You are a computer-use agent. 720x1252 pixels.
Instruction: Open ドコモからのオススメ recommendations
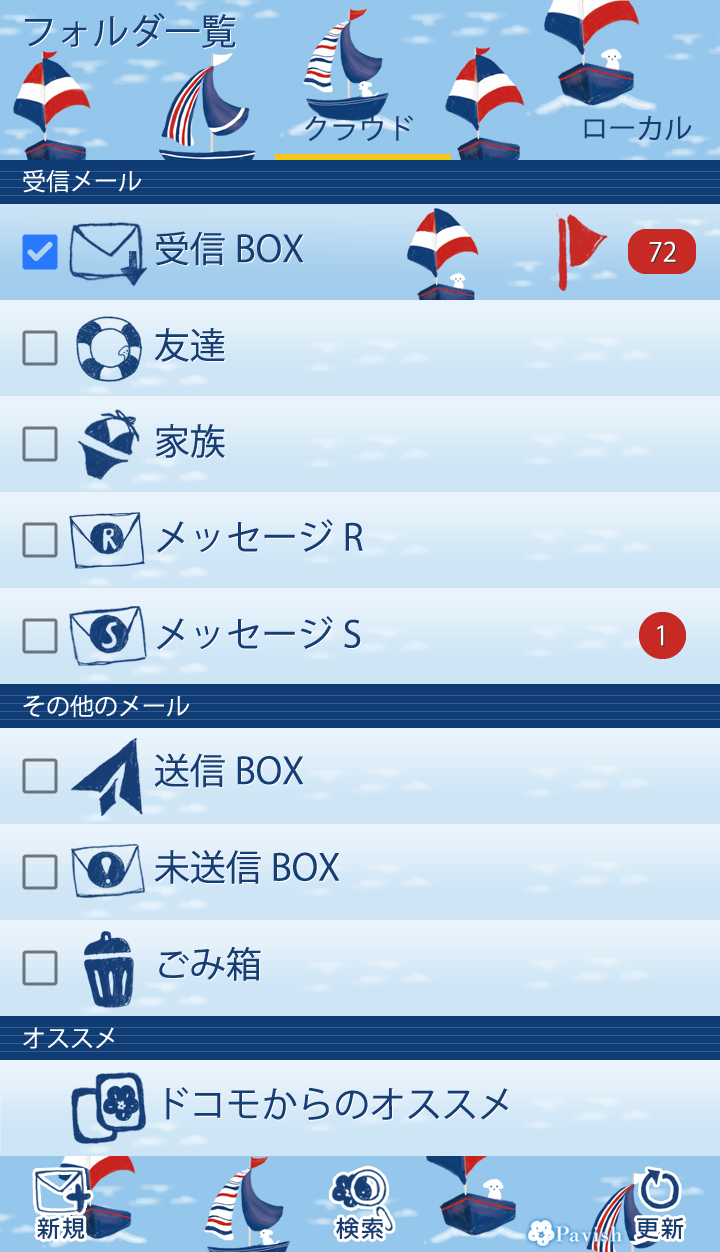pos(334,1105)
